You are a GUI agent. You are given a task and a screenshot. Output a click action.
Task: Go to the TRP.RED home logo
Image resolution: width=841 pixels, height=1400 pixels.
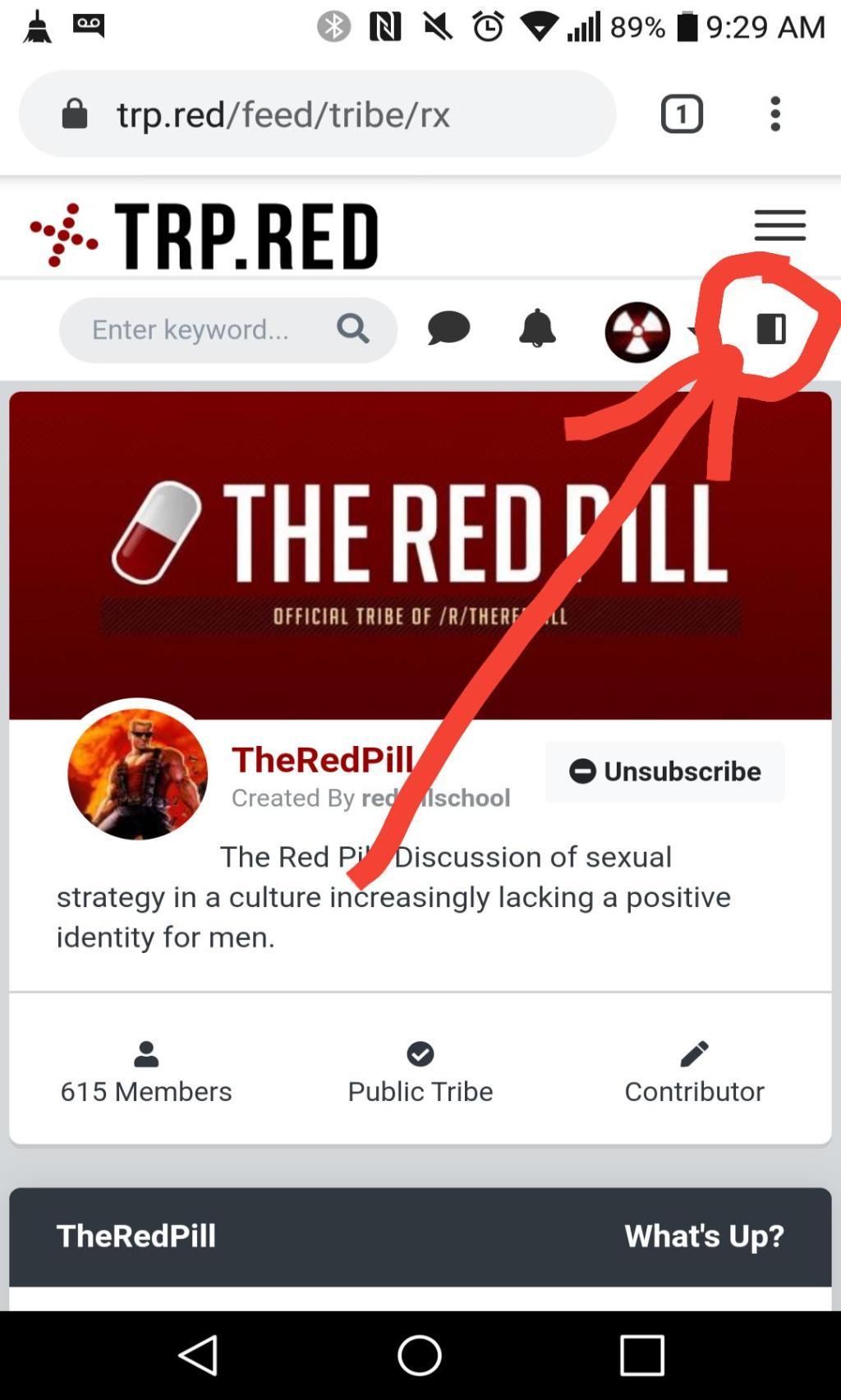click(x=204, y=237)
